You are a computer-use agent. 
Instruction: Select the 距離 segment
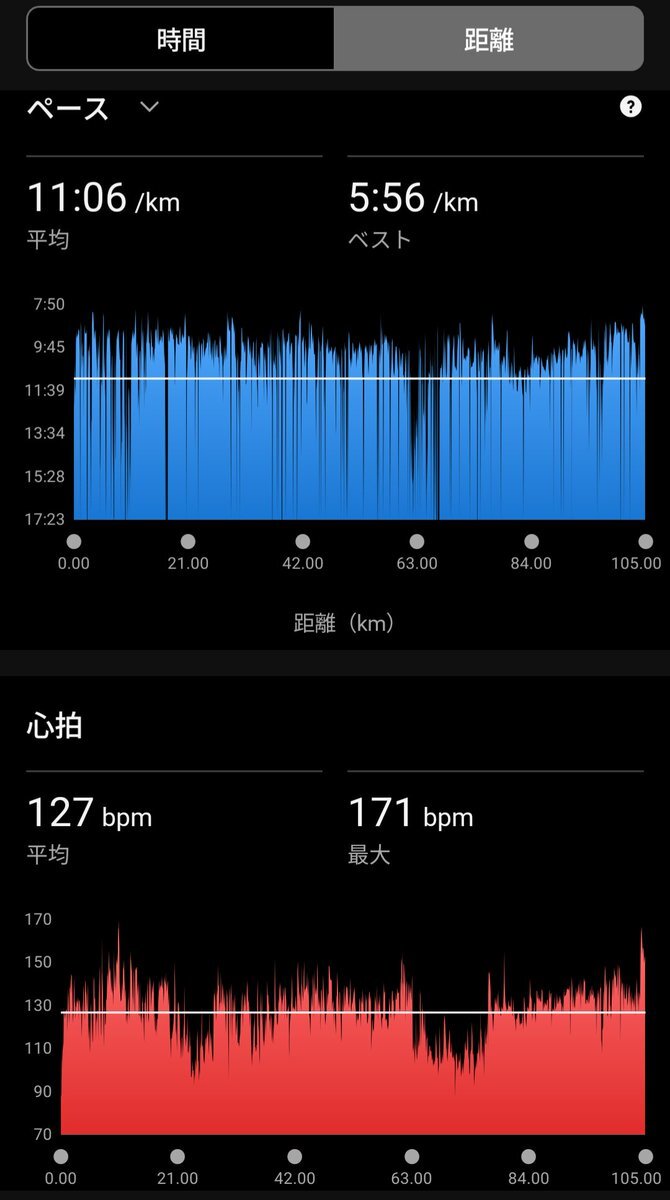[488, 39]
